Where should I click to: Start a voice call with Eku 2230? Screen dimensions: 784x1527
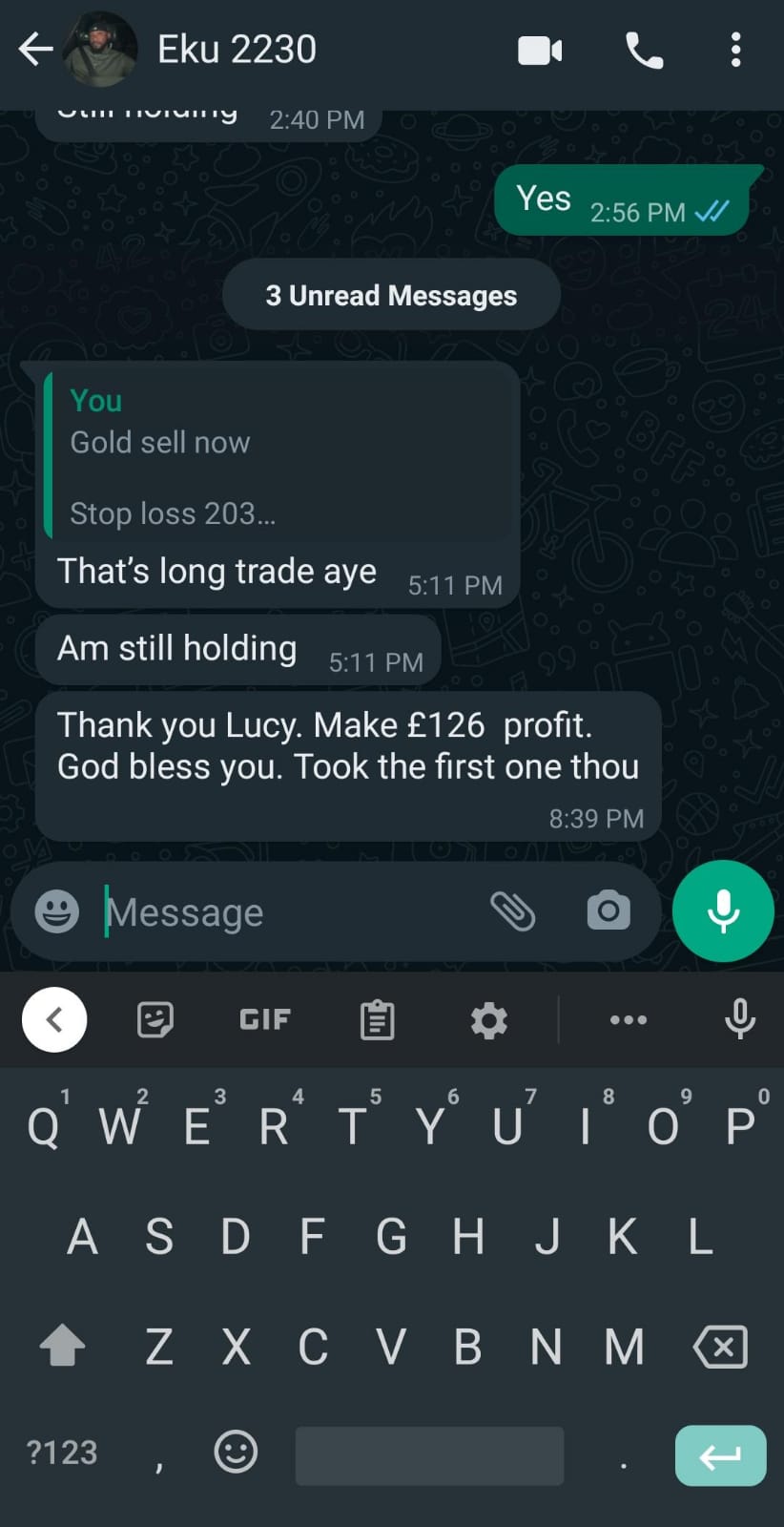(x=644, y=51)
